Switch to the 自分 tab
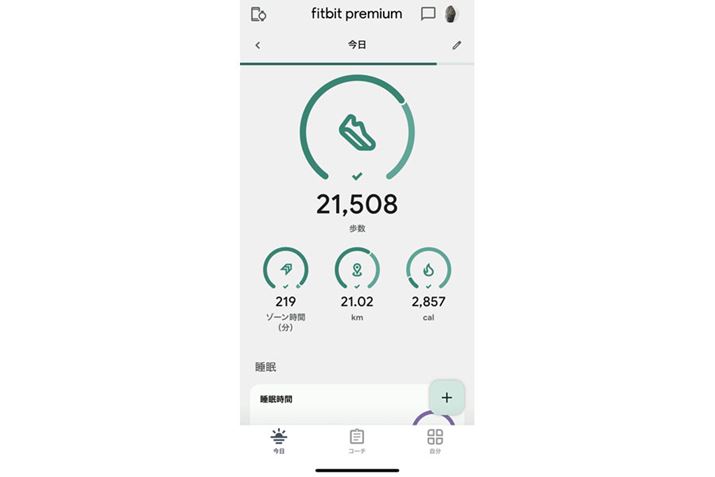 point(435,441)
